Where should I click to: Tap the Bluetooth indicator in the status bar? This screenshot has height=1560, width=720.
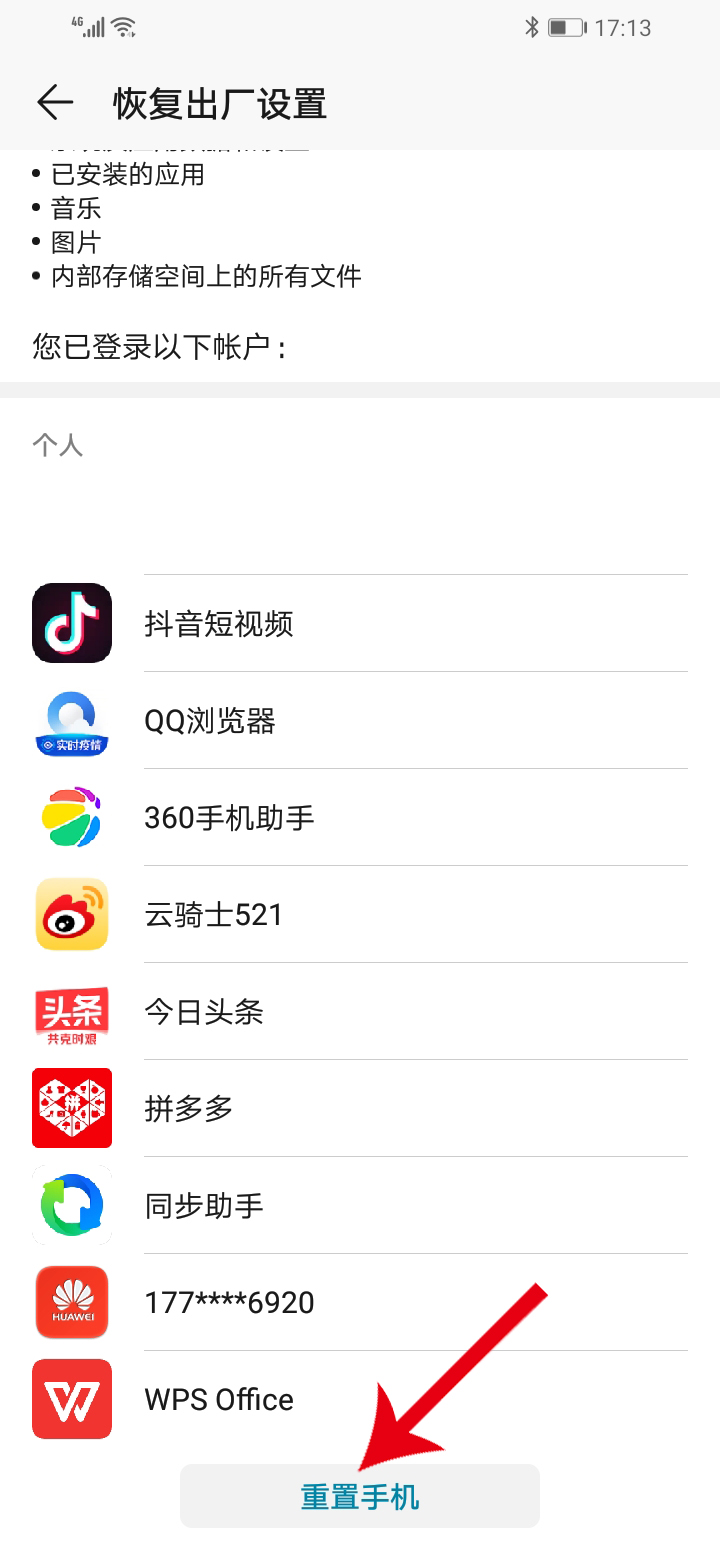533,27
